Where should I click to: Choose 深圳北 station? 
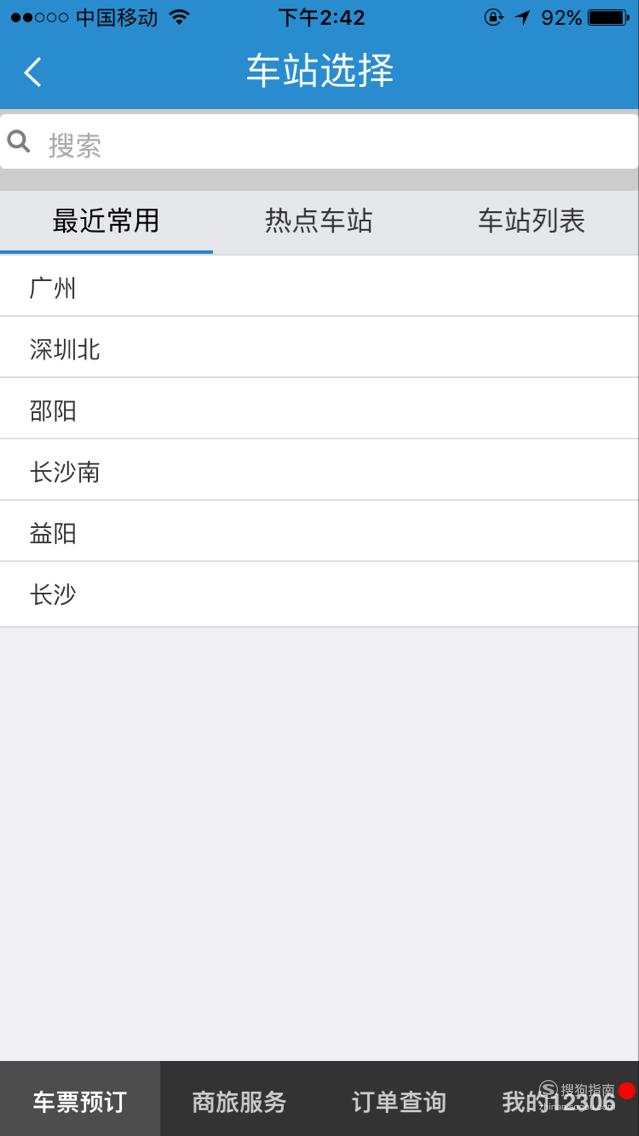point(320,348)
